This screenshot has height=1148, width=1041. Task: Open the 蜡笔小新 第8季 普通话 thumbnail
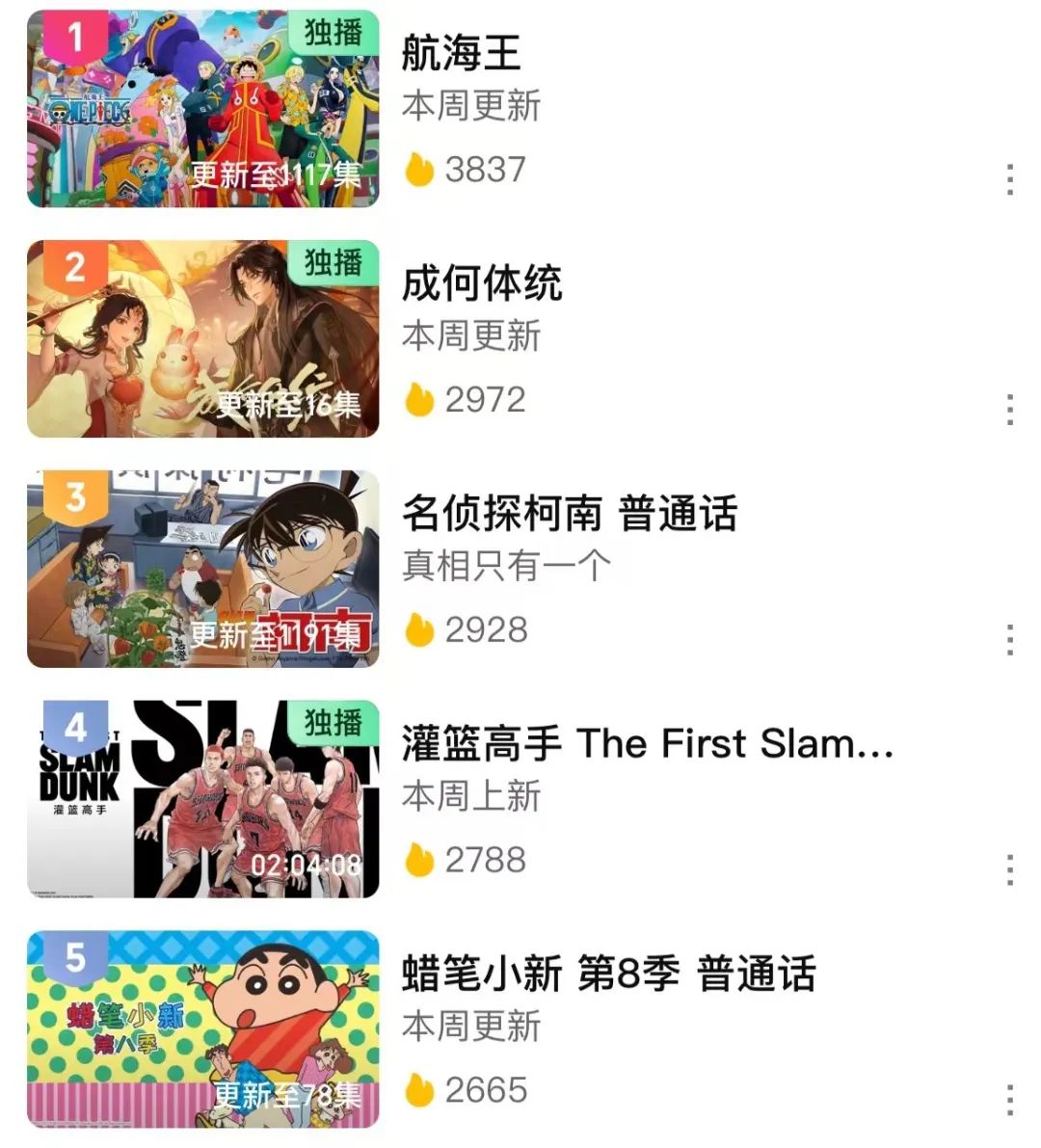point(202,1028)
